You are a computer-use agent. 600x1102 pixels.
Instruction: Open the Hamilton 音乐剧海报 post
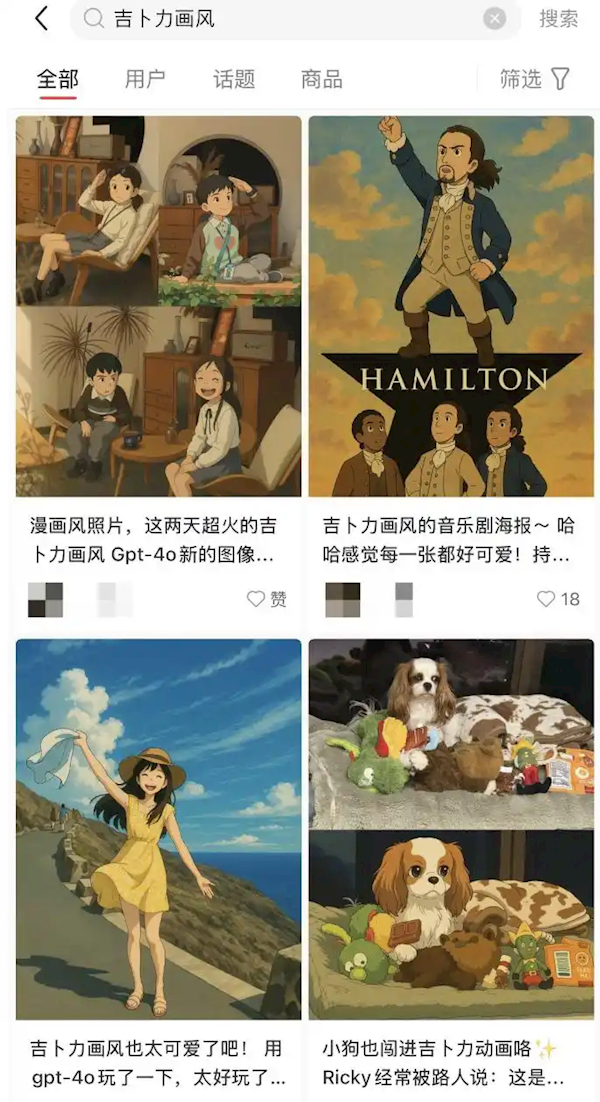451,306
